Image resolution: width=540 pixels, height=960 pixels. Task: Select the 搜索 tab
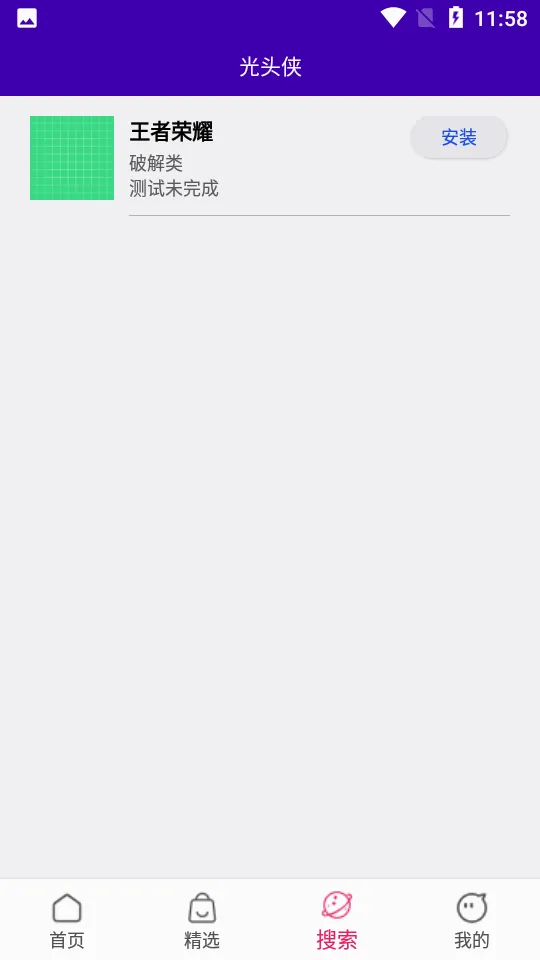coord(337,920)
